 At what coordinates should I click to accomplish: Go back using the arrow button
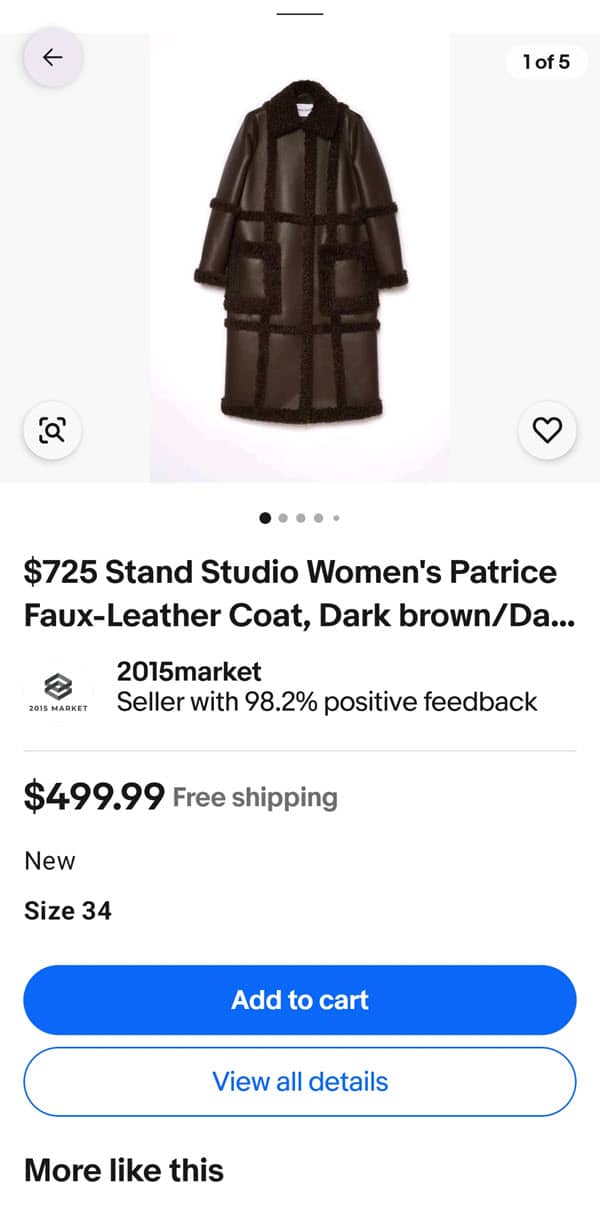(x=53, y=58)
